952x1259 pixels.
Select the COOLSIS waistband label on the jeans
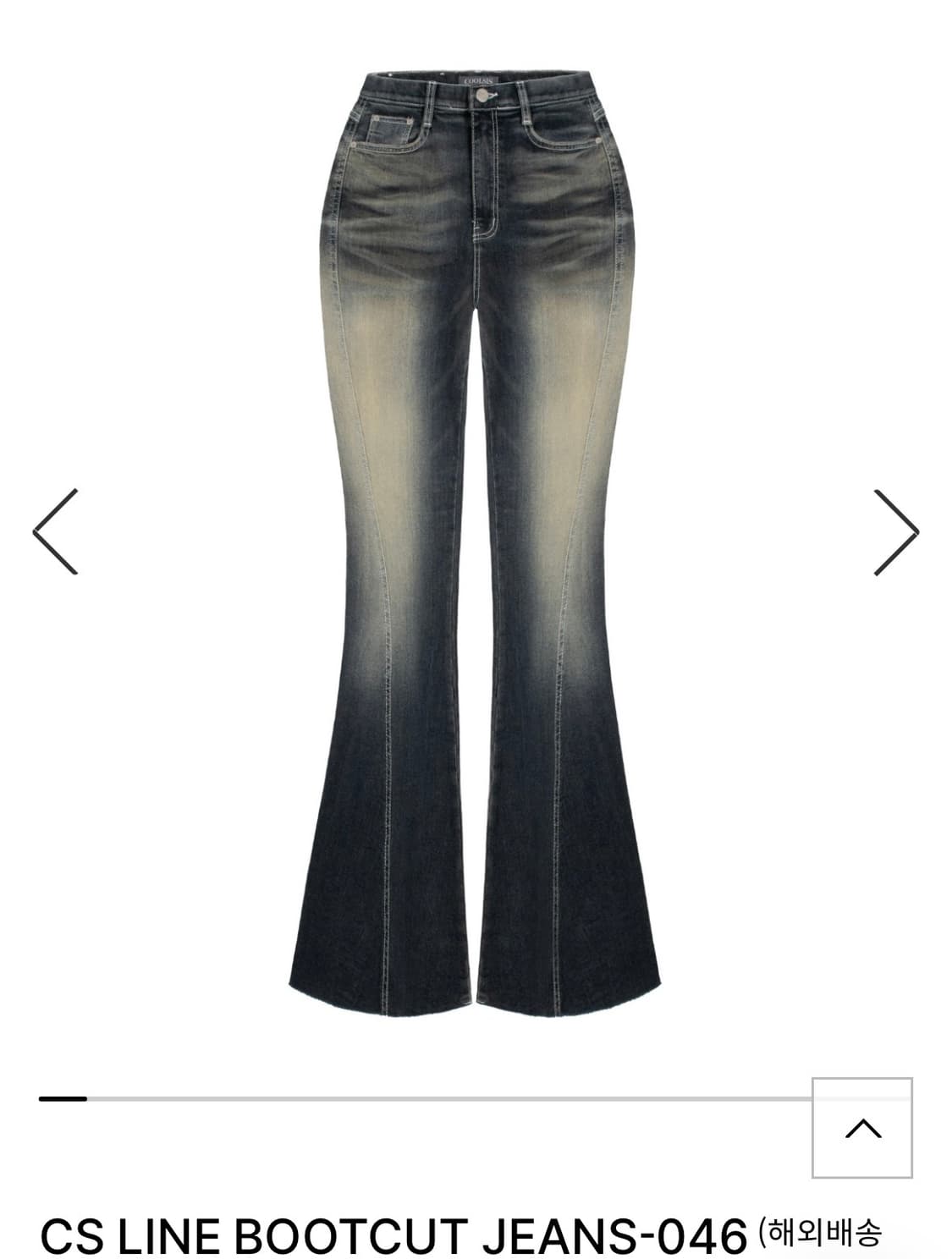point(478,80)
